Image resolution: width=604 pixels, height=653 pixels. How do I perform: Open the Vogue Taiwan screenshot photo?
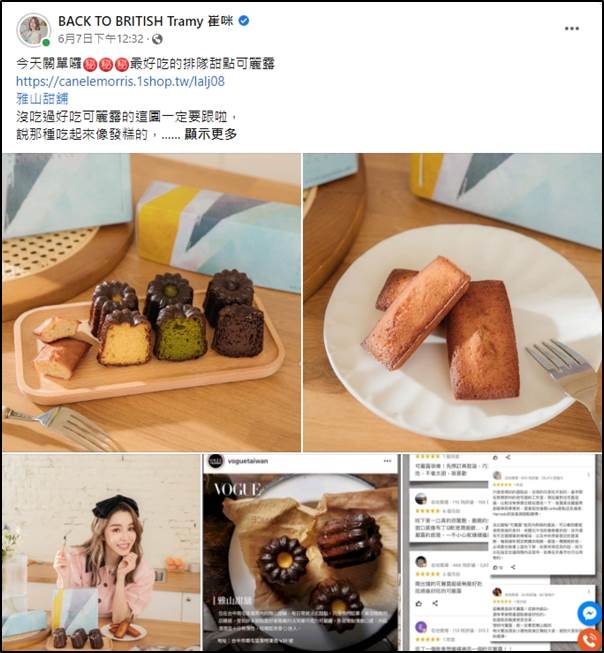click(x=301, y=553)
